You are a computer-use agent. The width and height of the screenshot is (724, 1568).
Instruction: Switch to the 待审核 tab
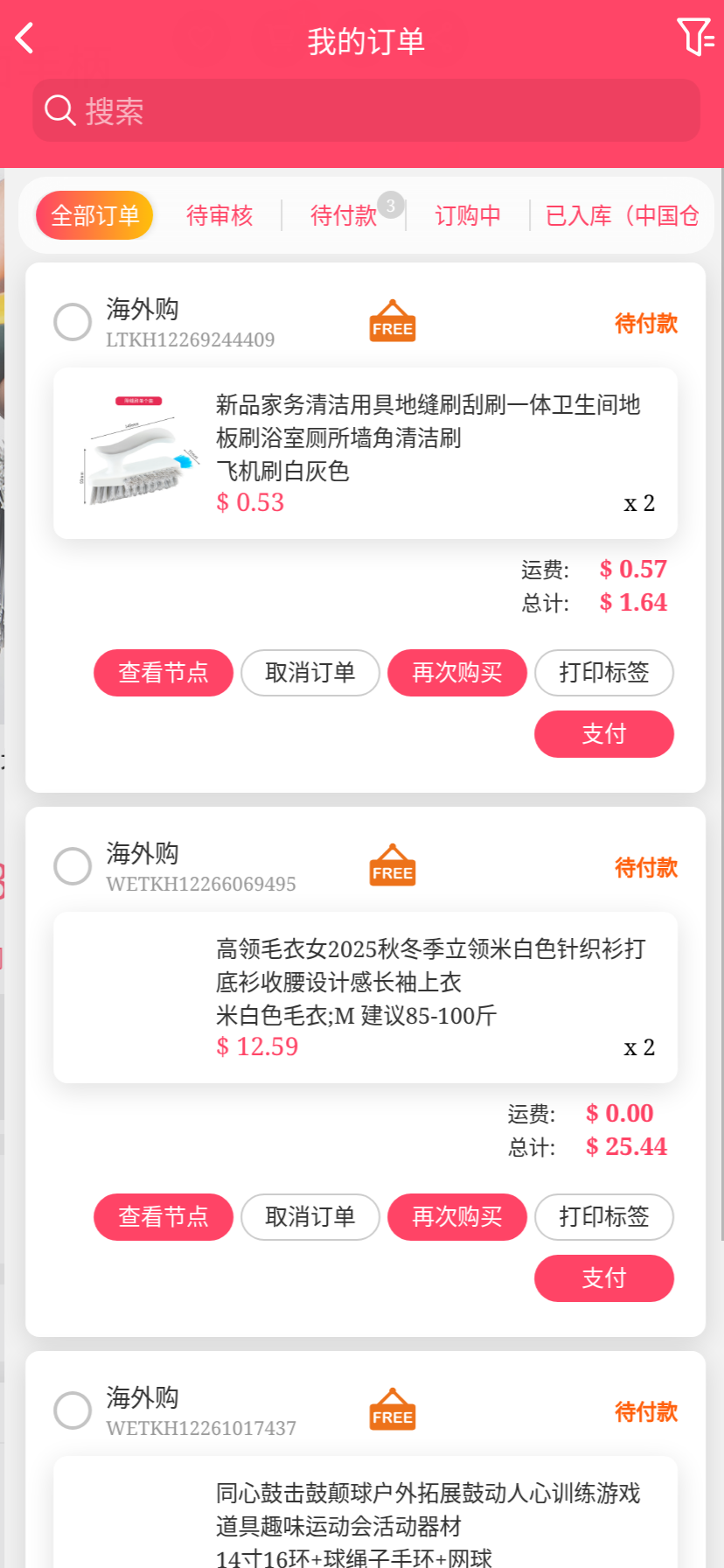click(219, 215)
